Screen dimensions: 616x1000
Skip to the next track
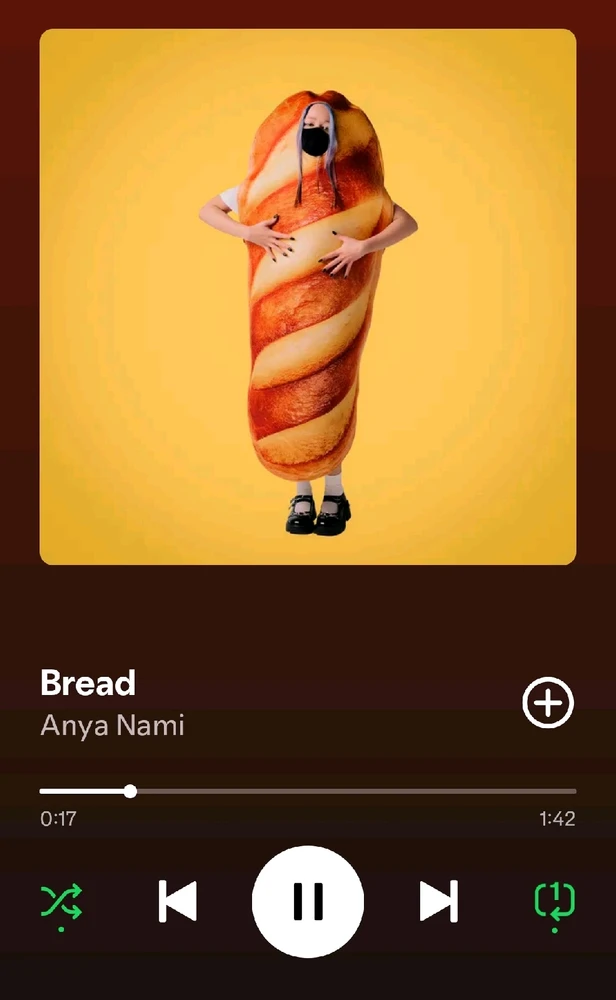click(438, 901)
